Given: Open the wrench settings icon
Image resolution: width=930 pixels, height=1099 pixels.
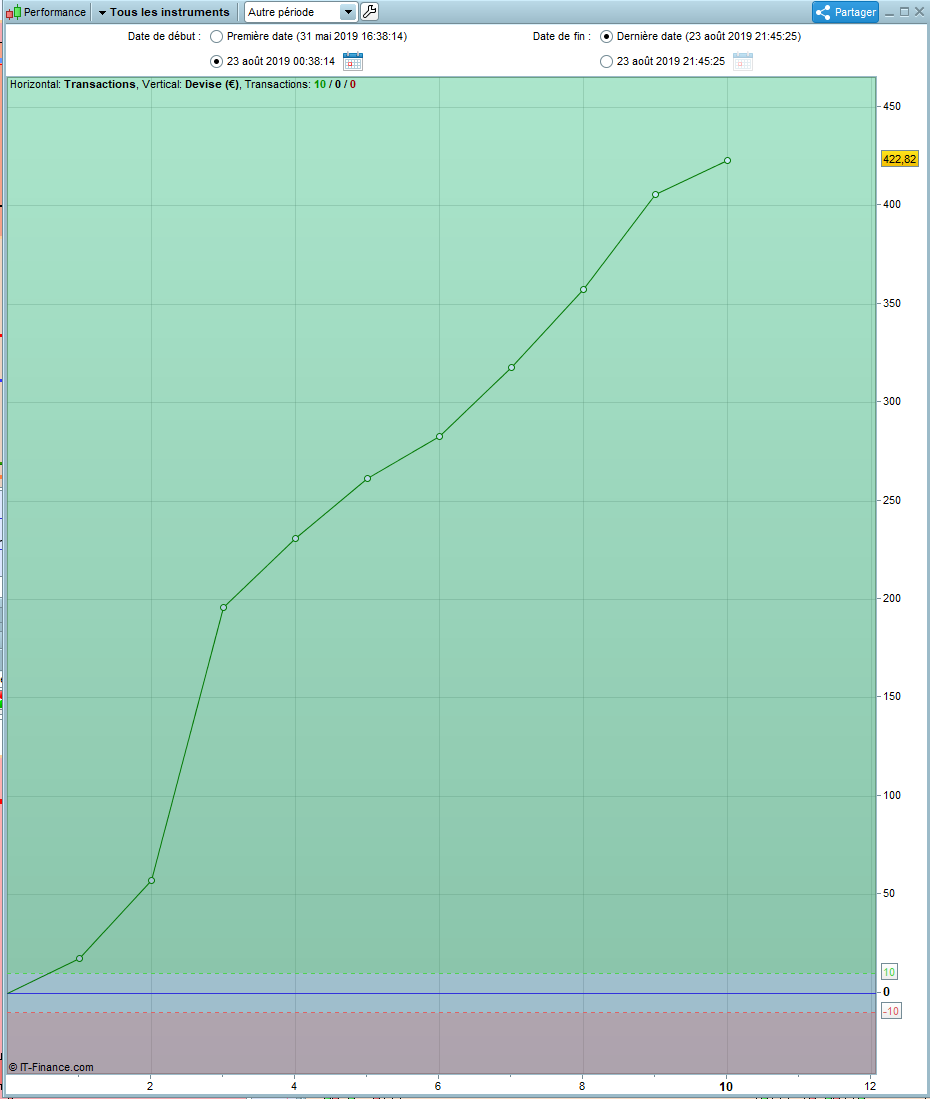Looking at the screenshot, I should point(369,12).
